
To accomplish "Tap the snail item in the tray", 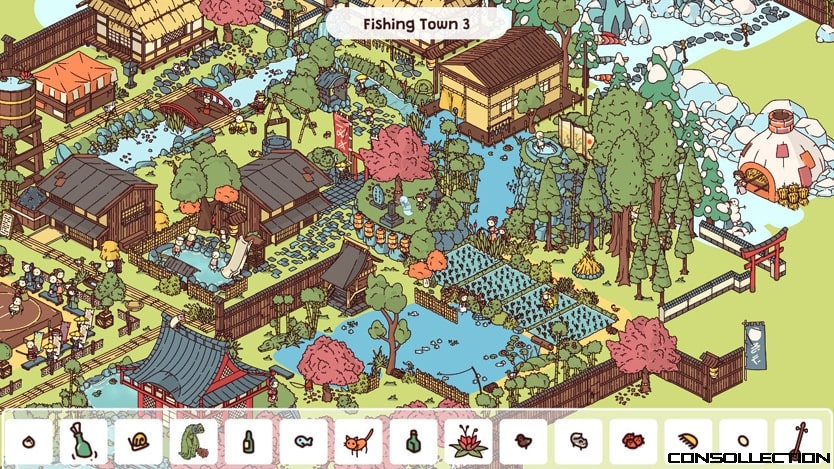I will click(139, 440).
